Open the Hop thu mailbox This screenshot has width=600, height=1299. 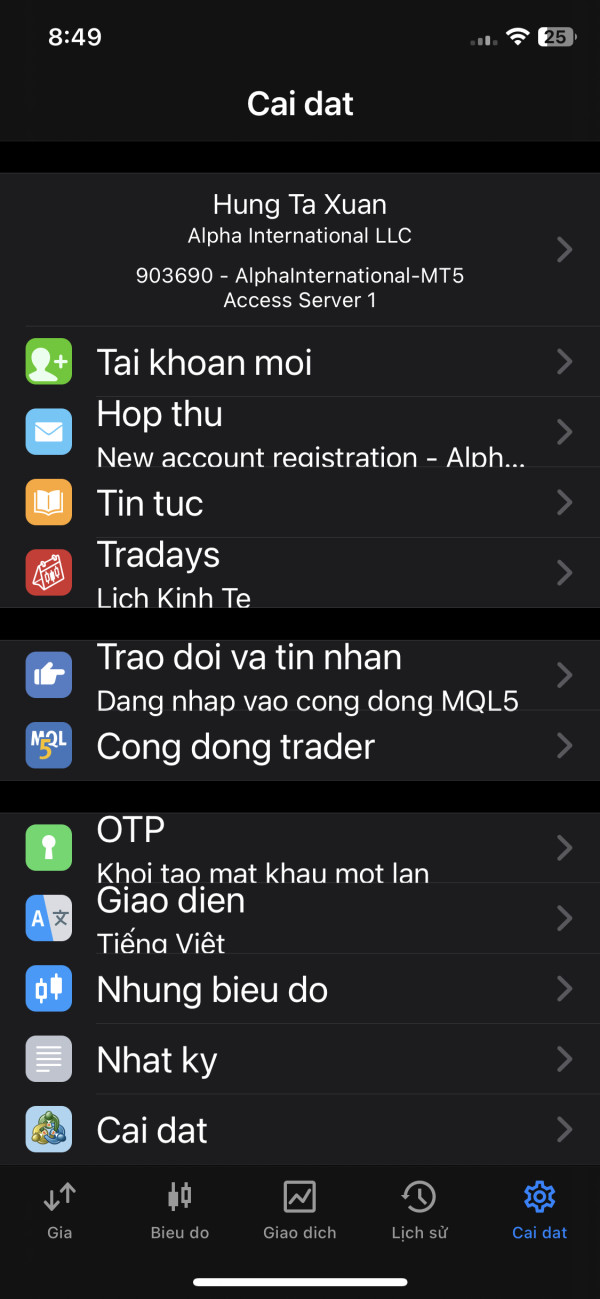coord(300,432)
